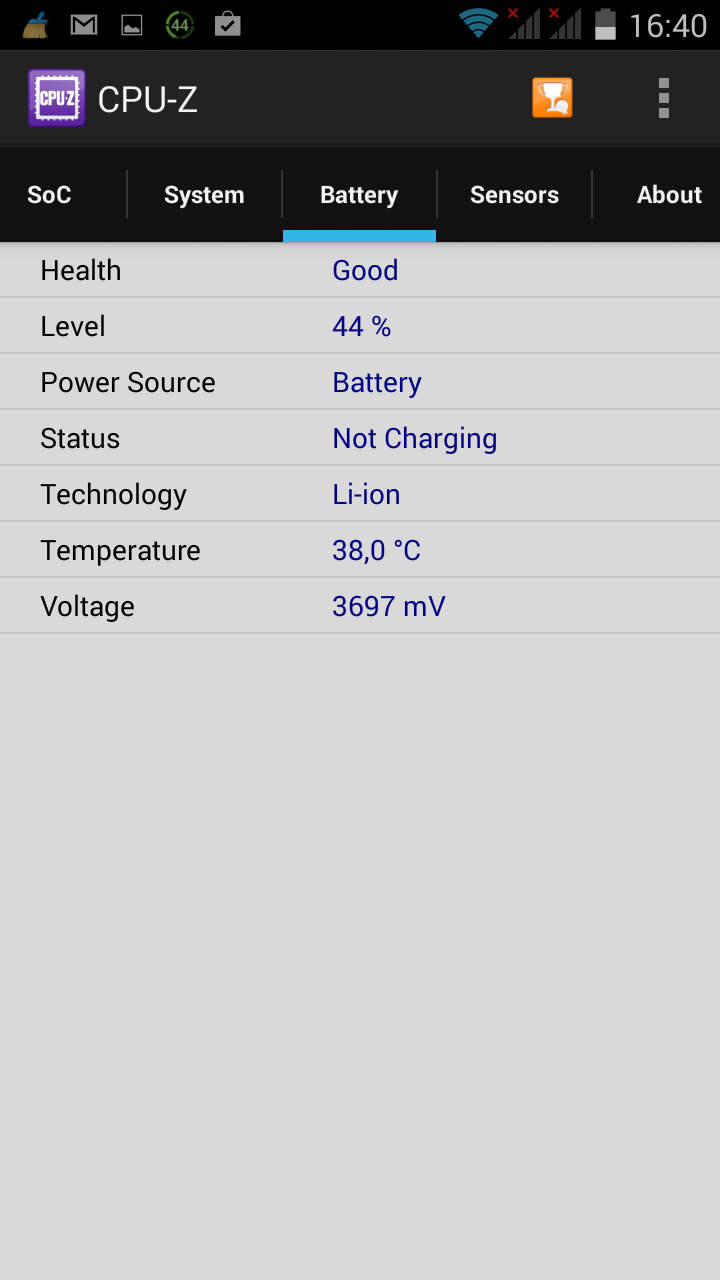
Task: Switch to the SoC tab
Action: pyautogui.click(x=50, y=195)
